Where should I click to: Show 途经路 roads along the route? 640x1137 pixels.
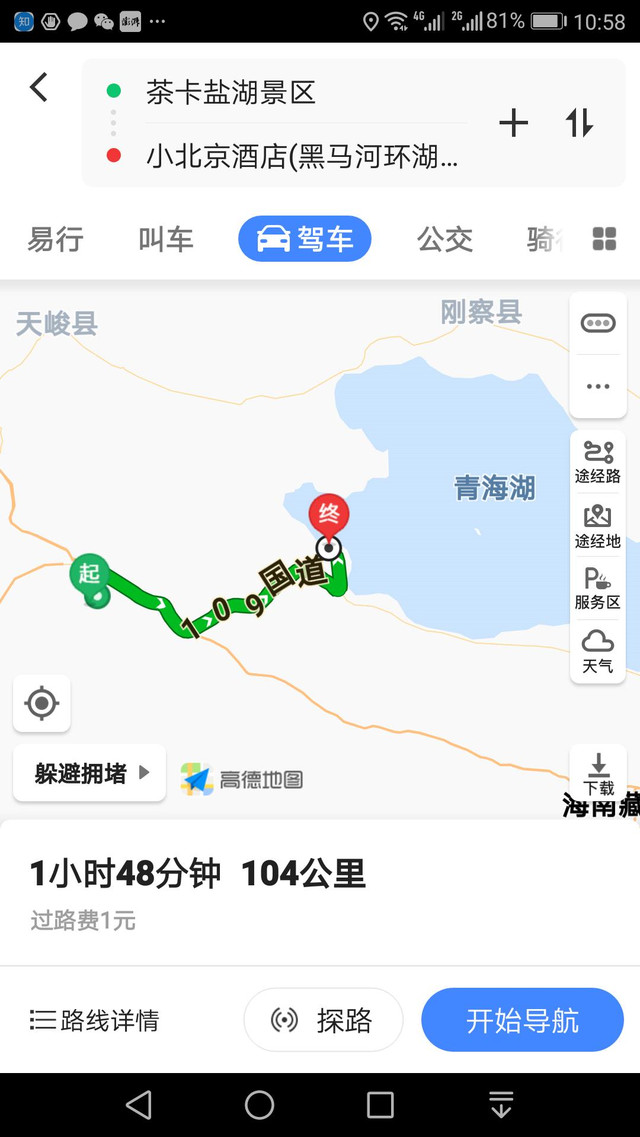(598, 462)
